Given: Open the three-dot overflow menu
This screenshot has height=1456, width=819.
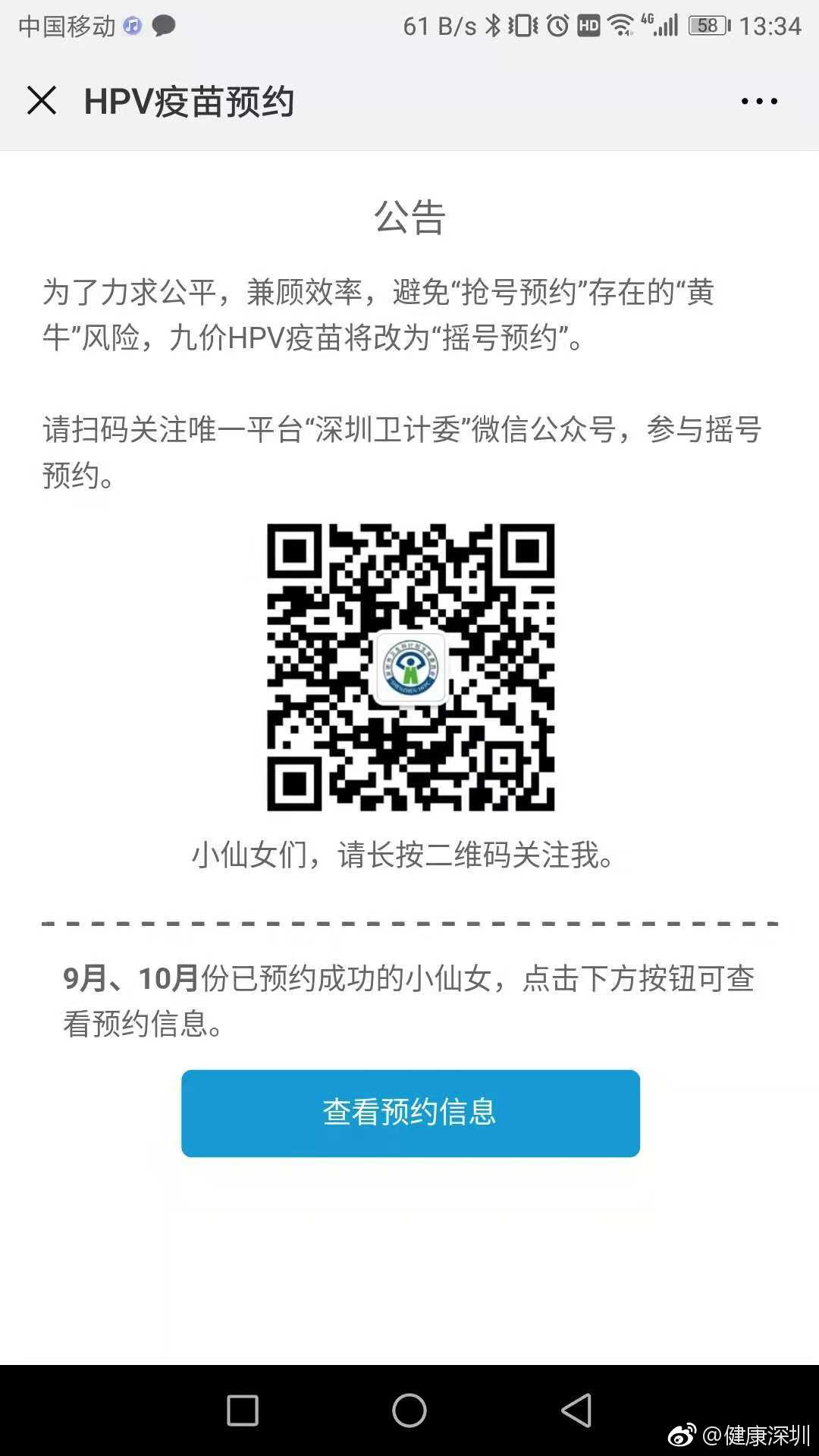Looking at the screenshot, I should pos(759,102).
